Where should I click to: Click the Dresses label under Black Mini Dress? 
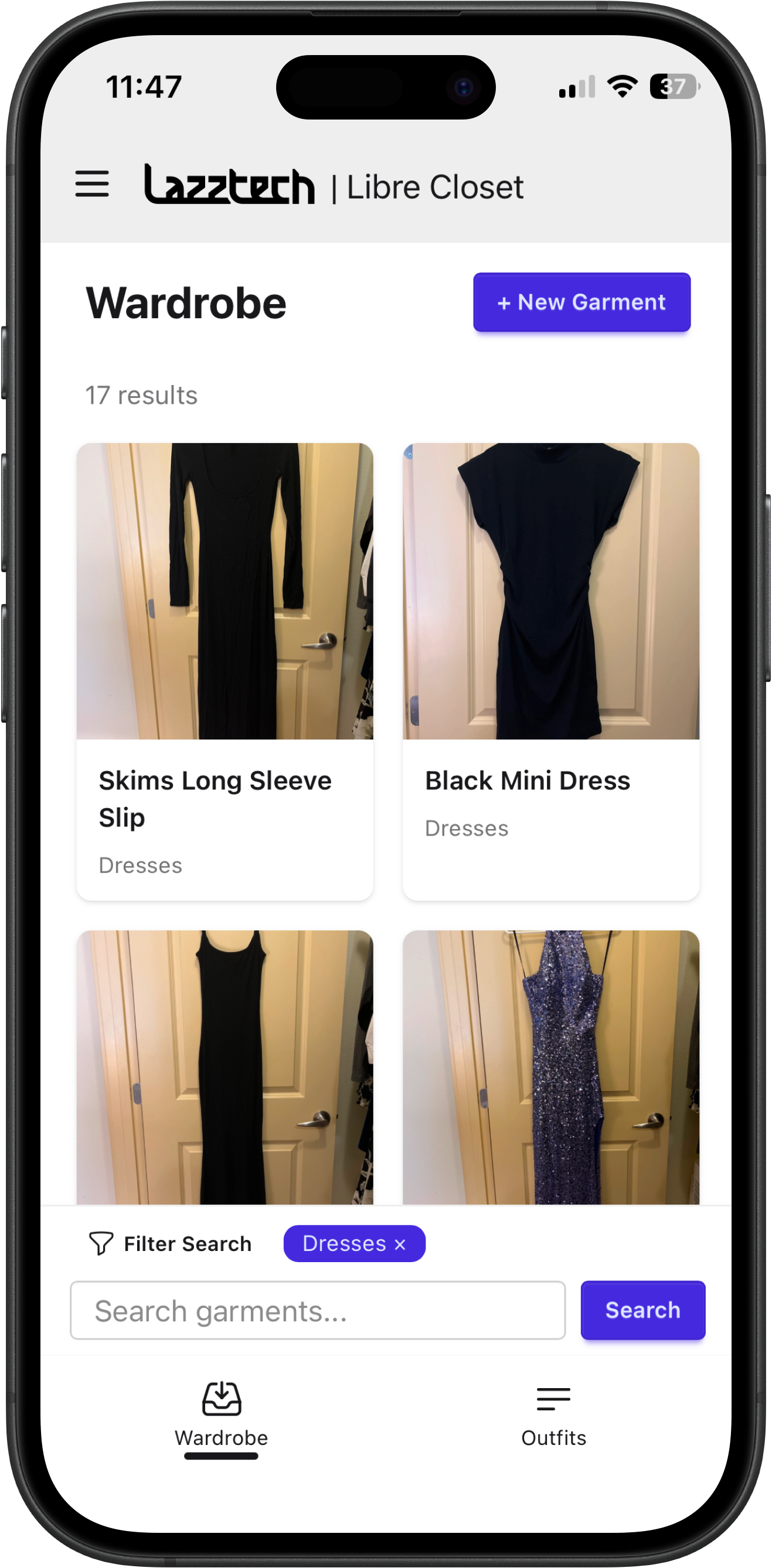tap(467, 827)
